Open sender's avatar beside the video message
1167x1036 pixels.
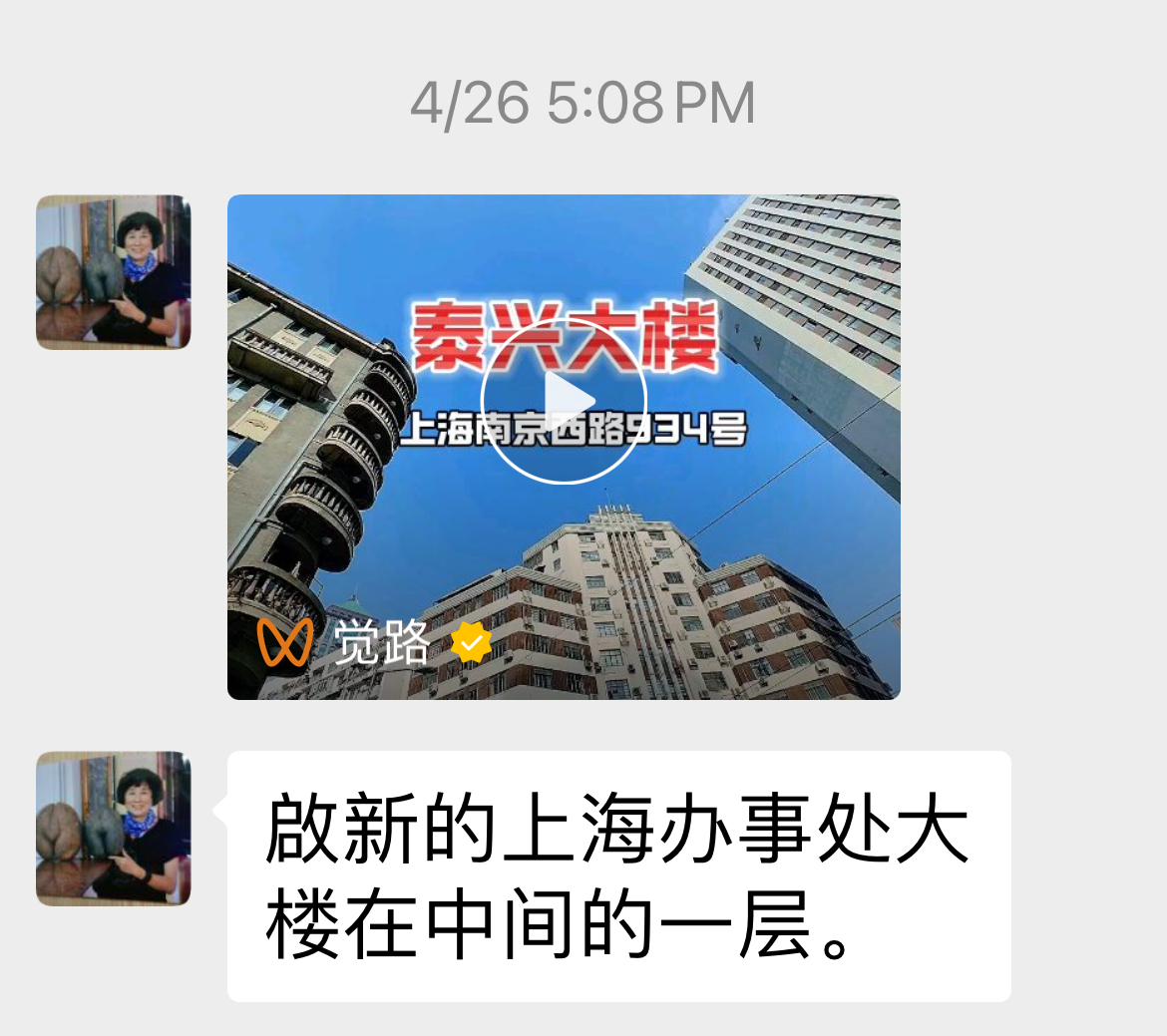tap(113, 272)
